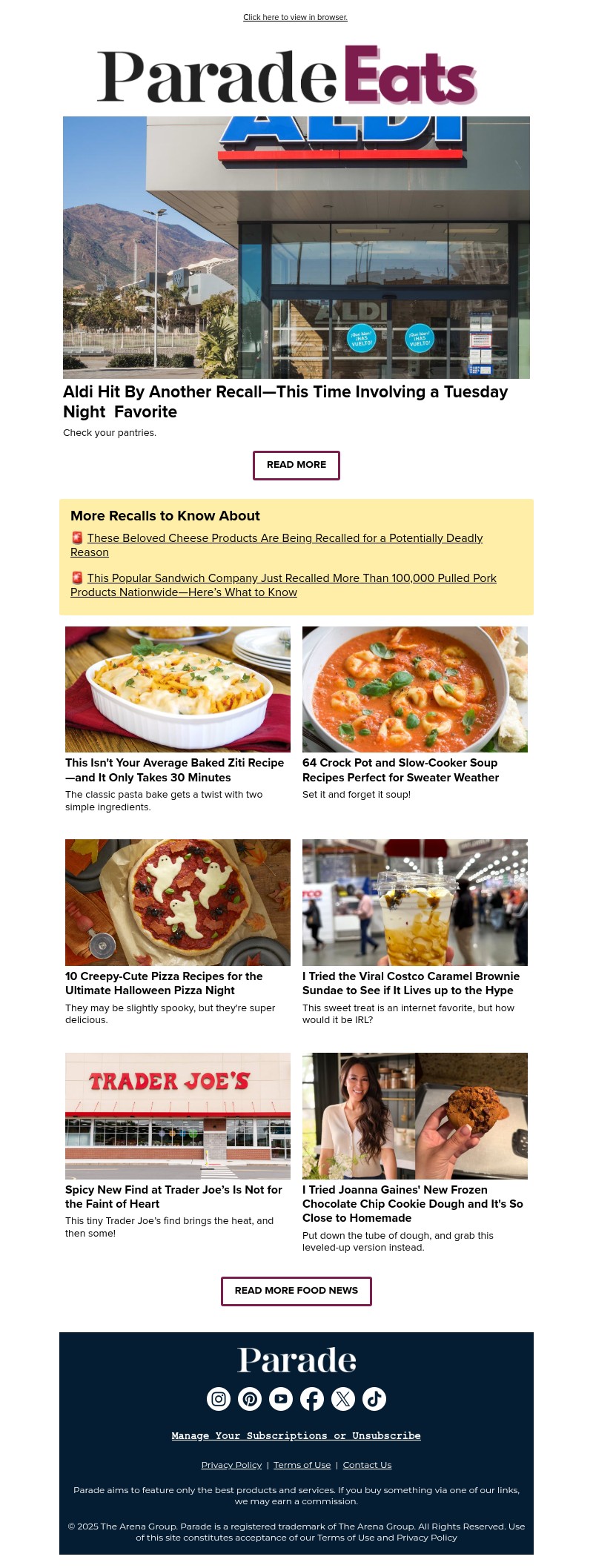Open the Pinterest social icon
Image resolution: width=593 pixels, height=1568 pixels.
click(x=250, y=1399)
